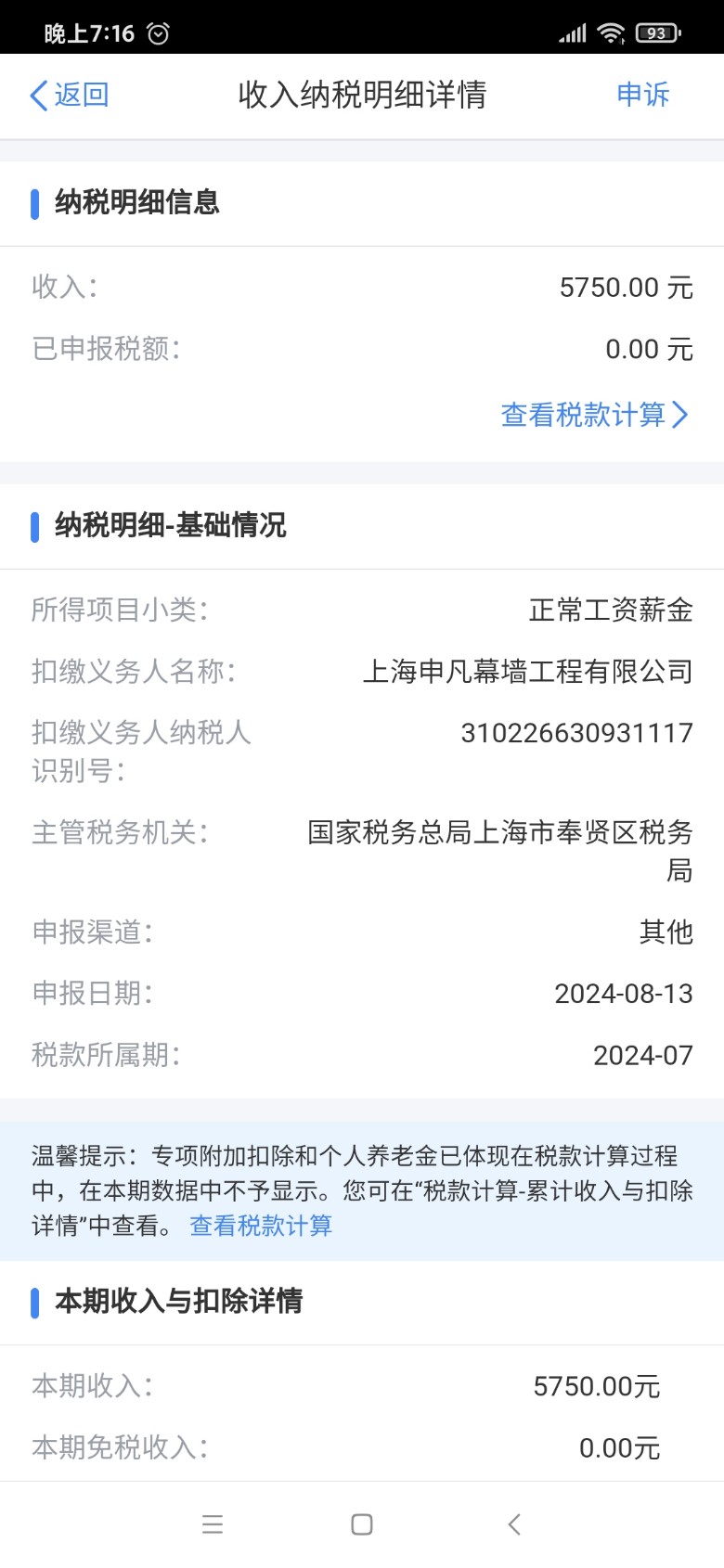This screenshot has height=1568, width=724.
Task: Open 查看税款计算 under 已申报税额
Action: [x=594, y=415]
